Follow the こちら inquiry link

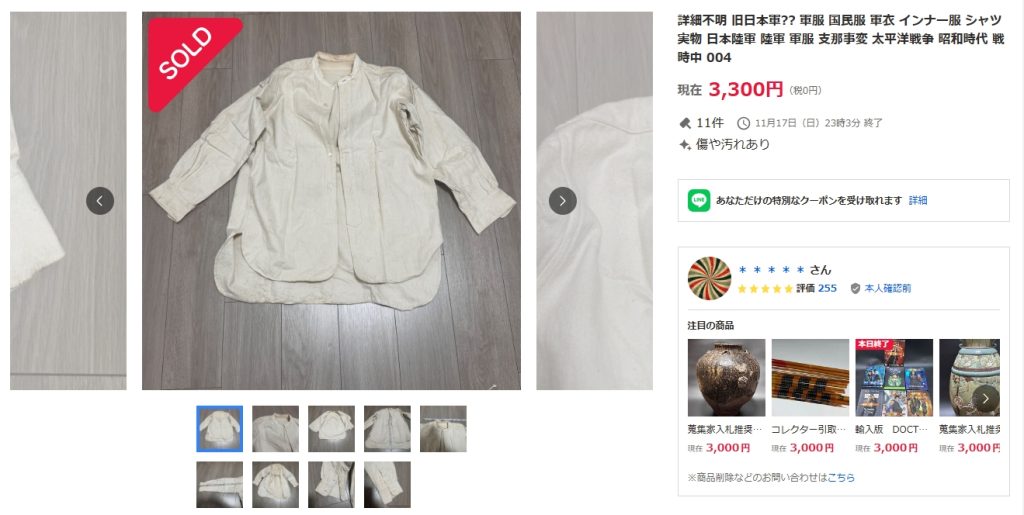coord(840,478)
